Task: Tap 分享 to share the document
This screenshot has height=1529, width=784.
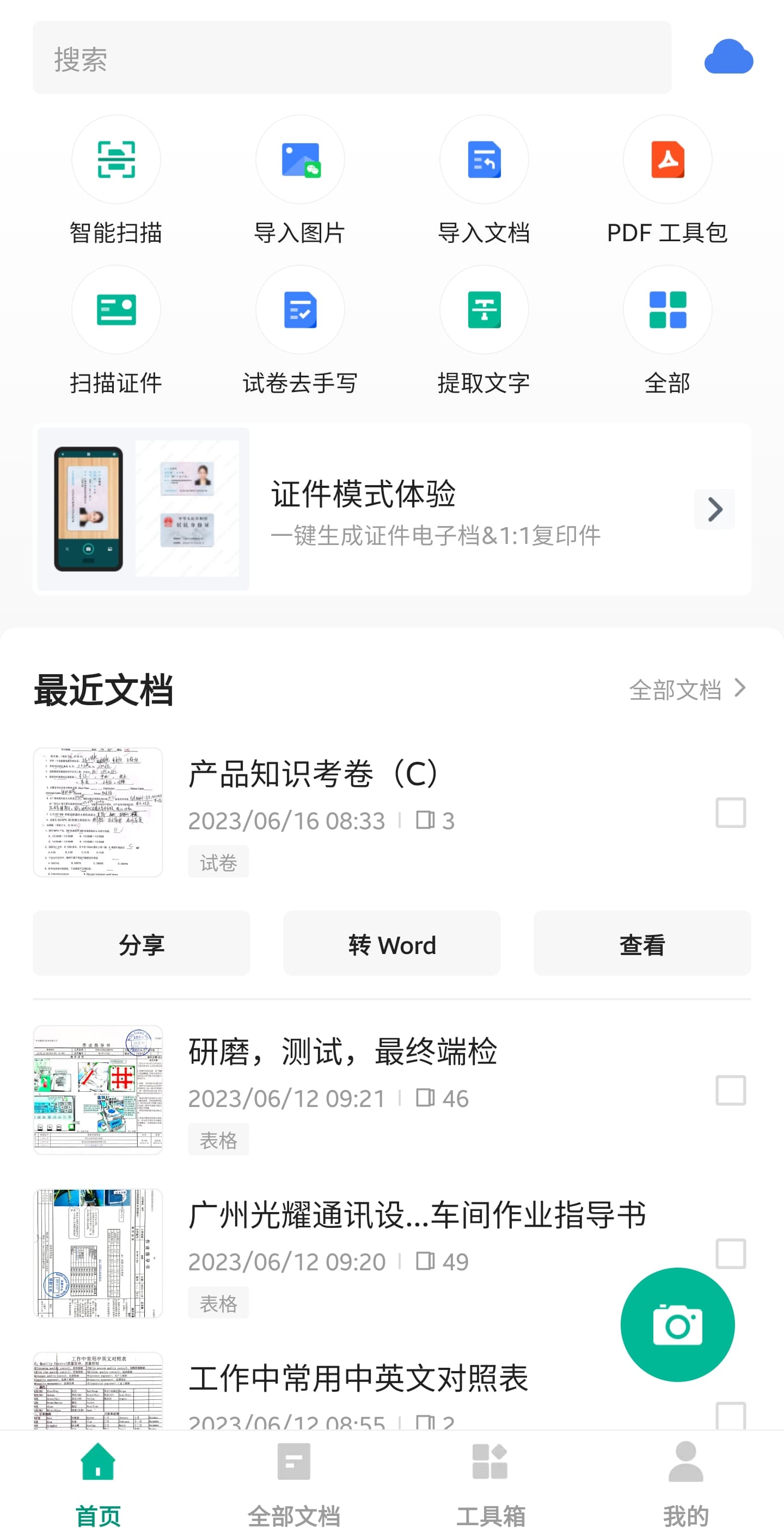Action: pyautogui.click(x=141, y=943)
